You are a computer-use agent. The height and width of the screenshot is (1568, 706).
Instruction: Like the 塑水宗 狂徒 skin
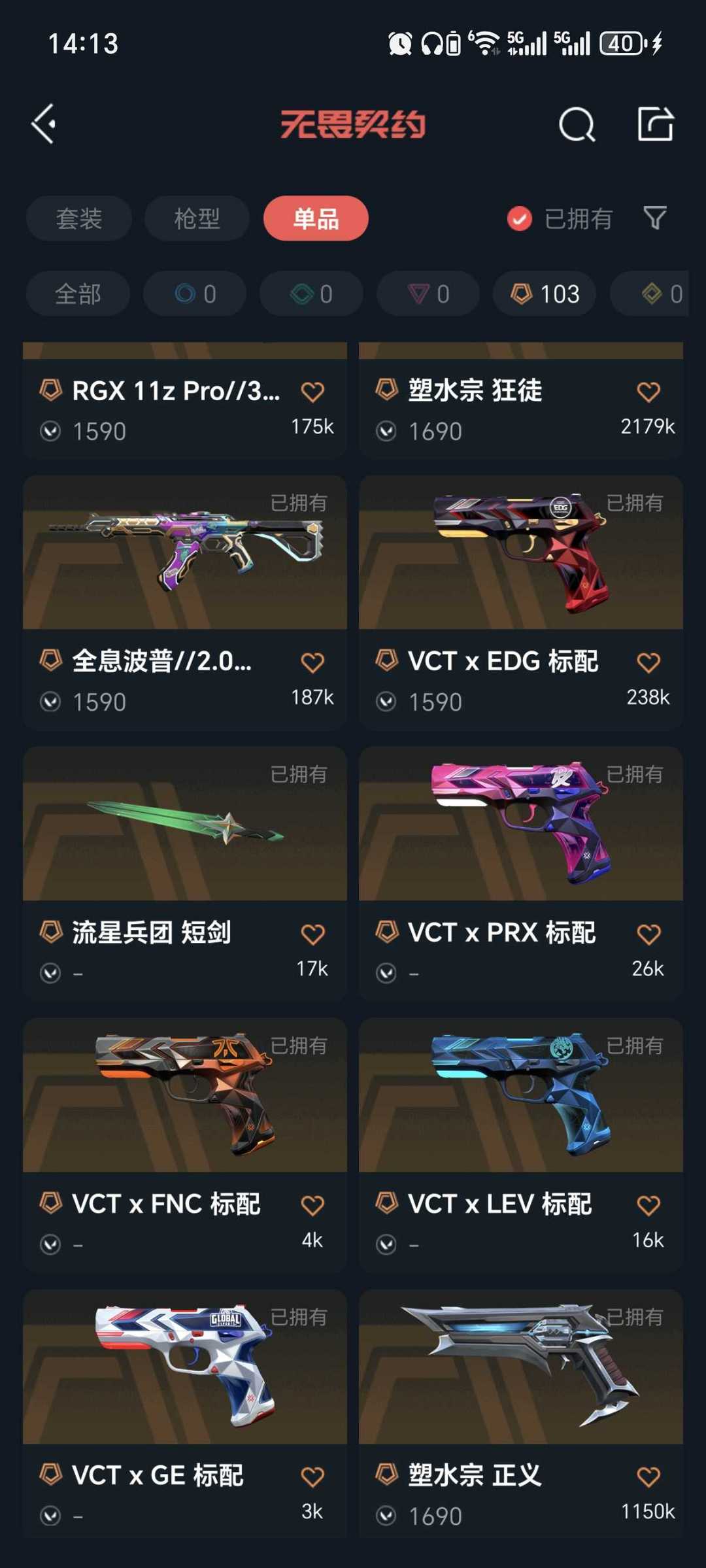tap(648, 392)
